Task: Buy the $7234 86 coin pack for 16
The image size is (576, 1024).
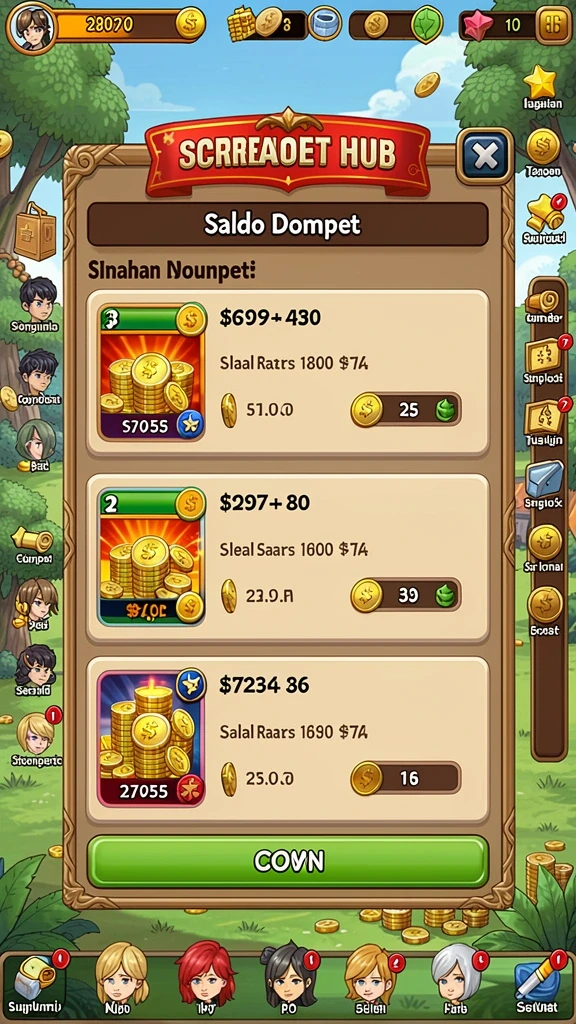Action: click(x=406, y=778)
